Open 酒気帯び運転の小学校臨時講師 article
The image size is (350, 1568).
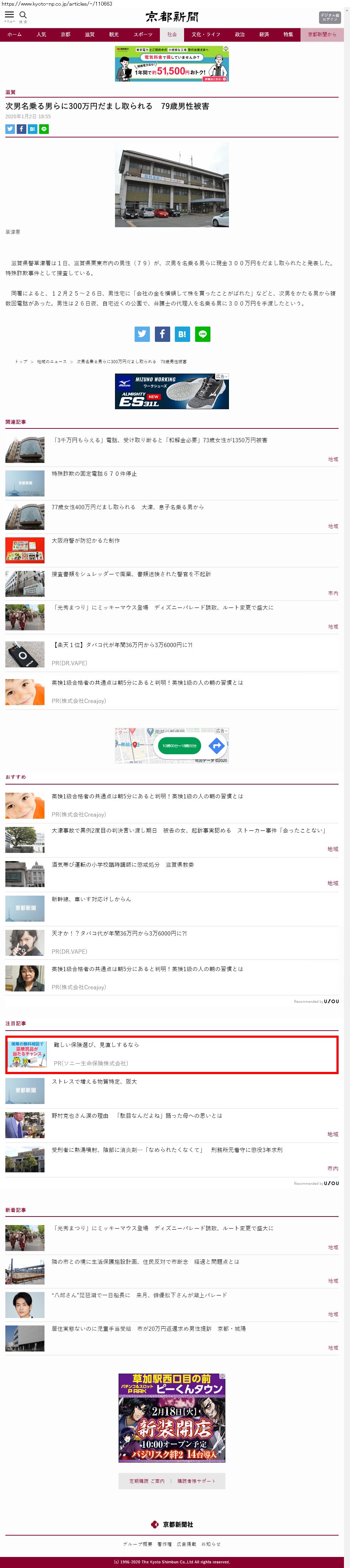122,864
